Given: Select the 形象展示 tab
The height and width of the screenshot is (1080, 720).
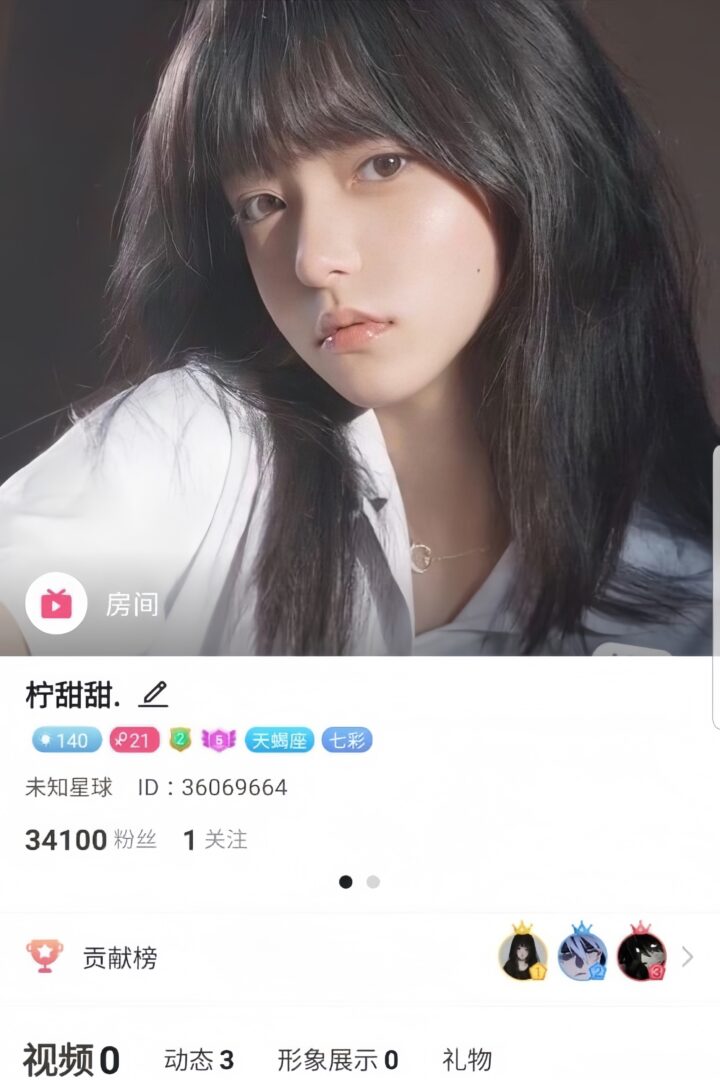Looking at the screenshot, I should click(337, 1060).
